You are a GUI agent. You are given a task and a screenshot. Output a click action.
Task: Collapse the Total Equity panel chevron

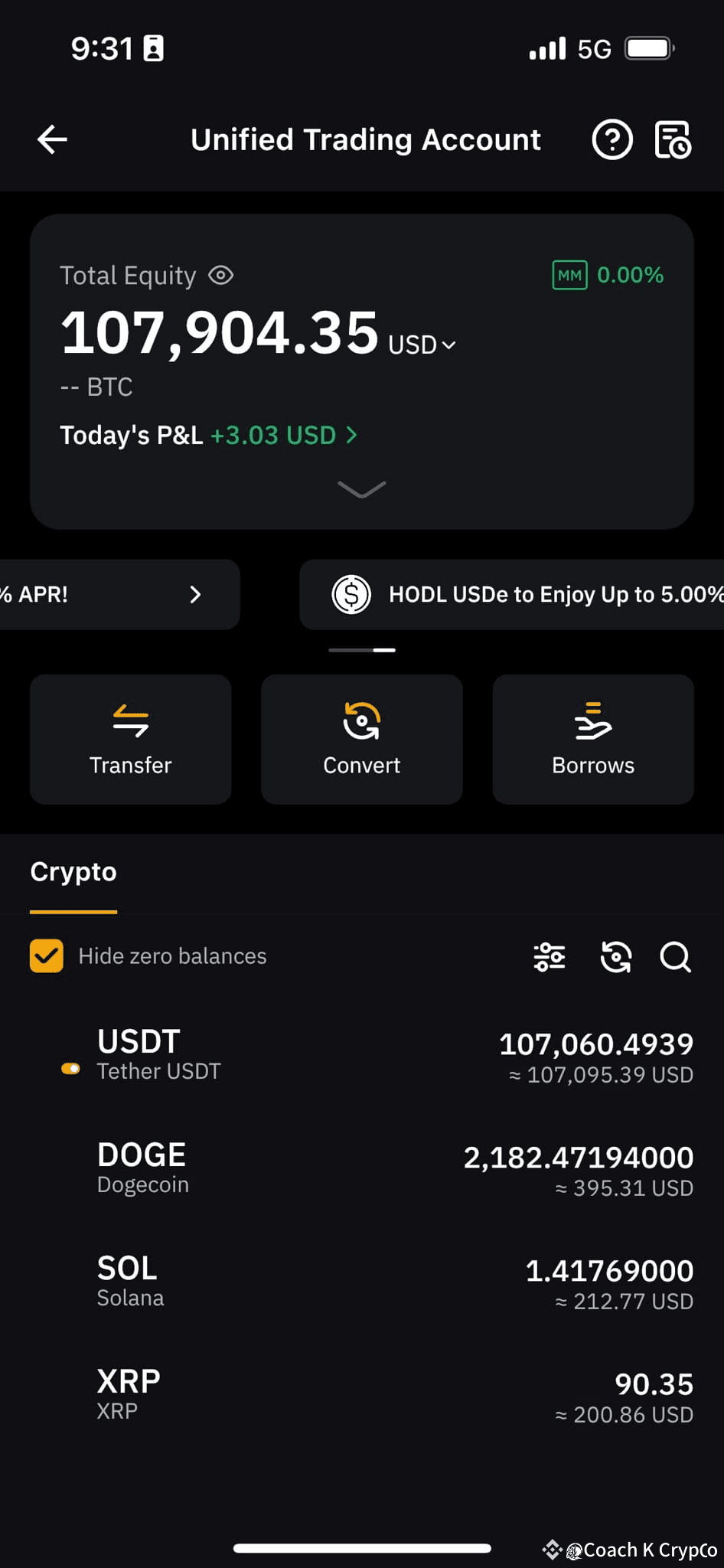click(361, 488)
